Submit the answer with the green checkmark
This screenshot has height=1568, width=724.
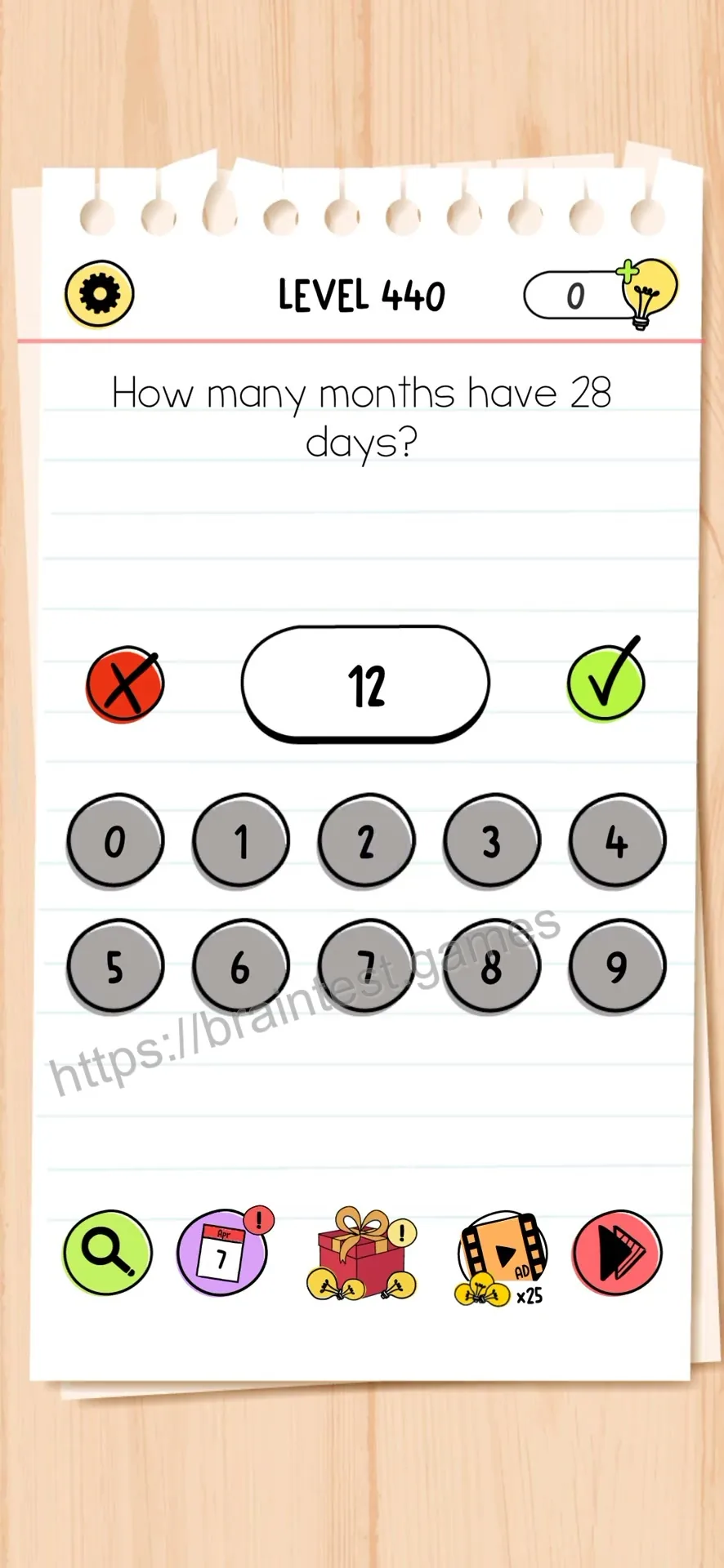pyautogui.click(x=606, y=680)
